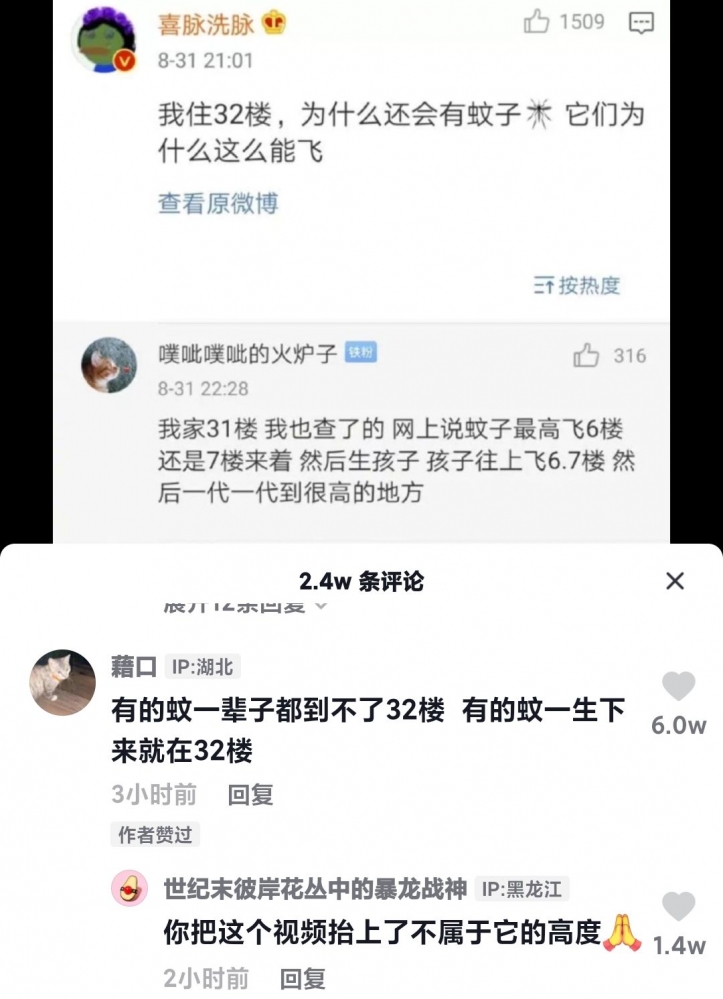Reply to 藉口 using the 回复 button
Viewport: 723px width, 999px height.
click(250, 796)
